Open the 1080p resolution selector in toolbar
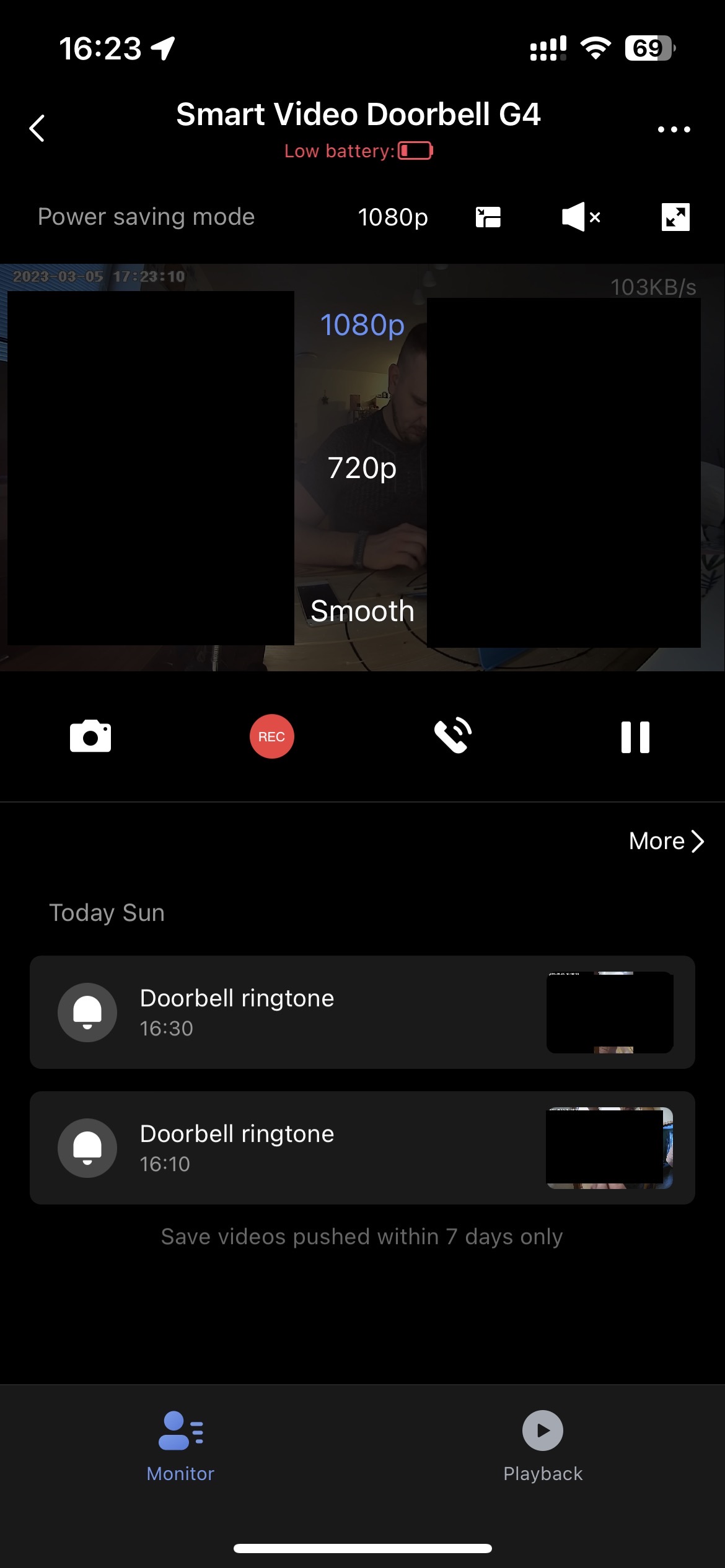Screen dimensions: 725x1568 click(x=393, y=217)
